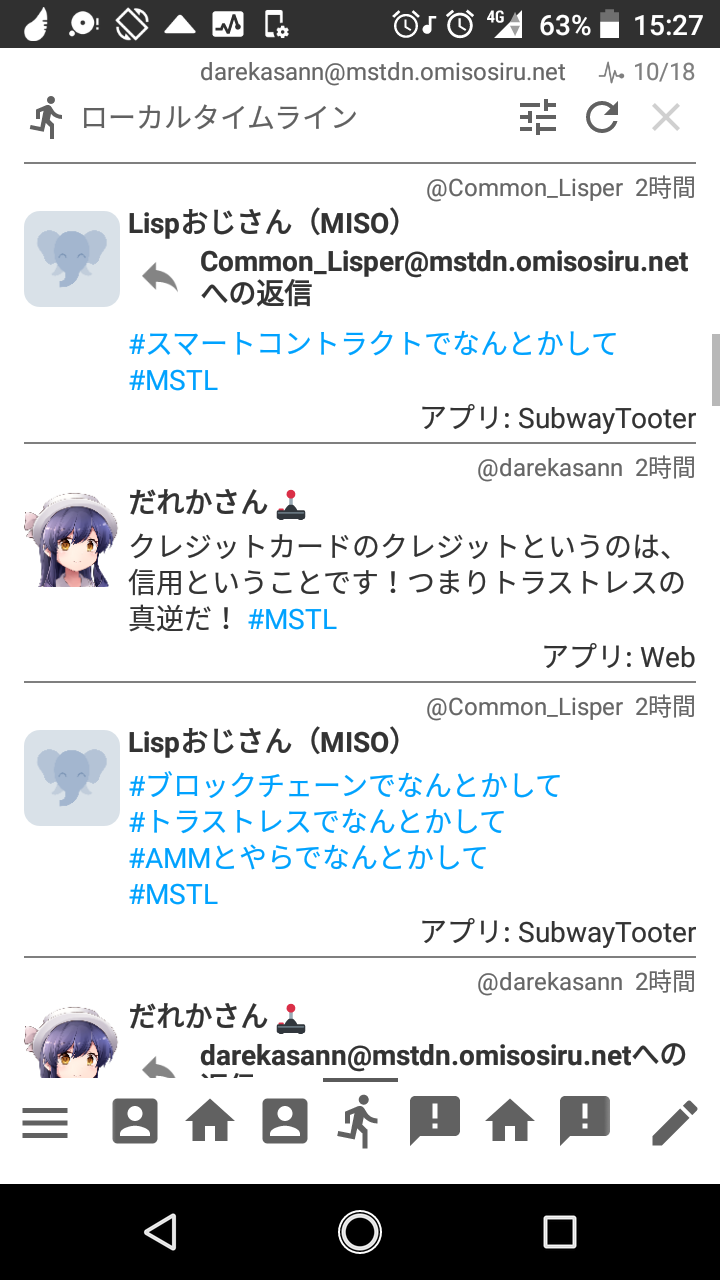Compose a new toot
720x1280 pixels.
point(674,1123)
